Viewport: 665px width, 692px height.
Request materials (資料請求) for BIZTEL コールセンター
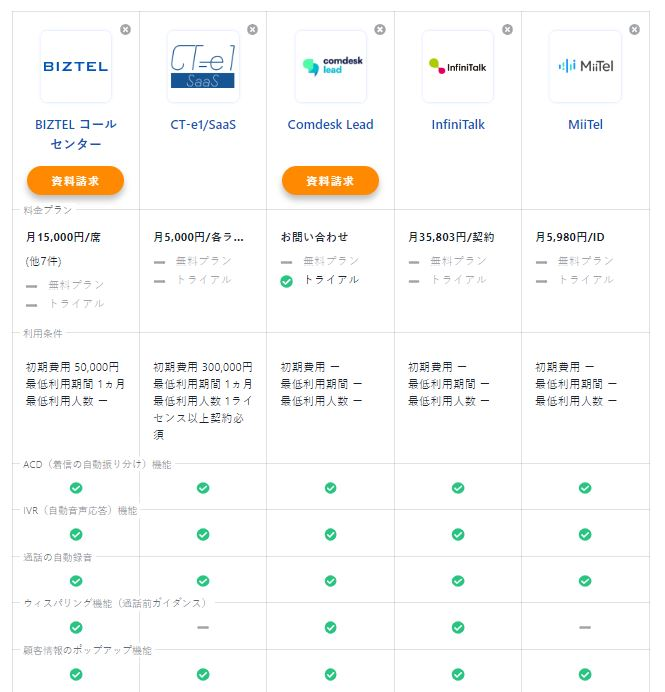click(x=76, y=181)
